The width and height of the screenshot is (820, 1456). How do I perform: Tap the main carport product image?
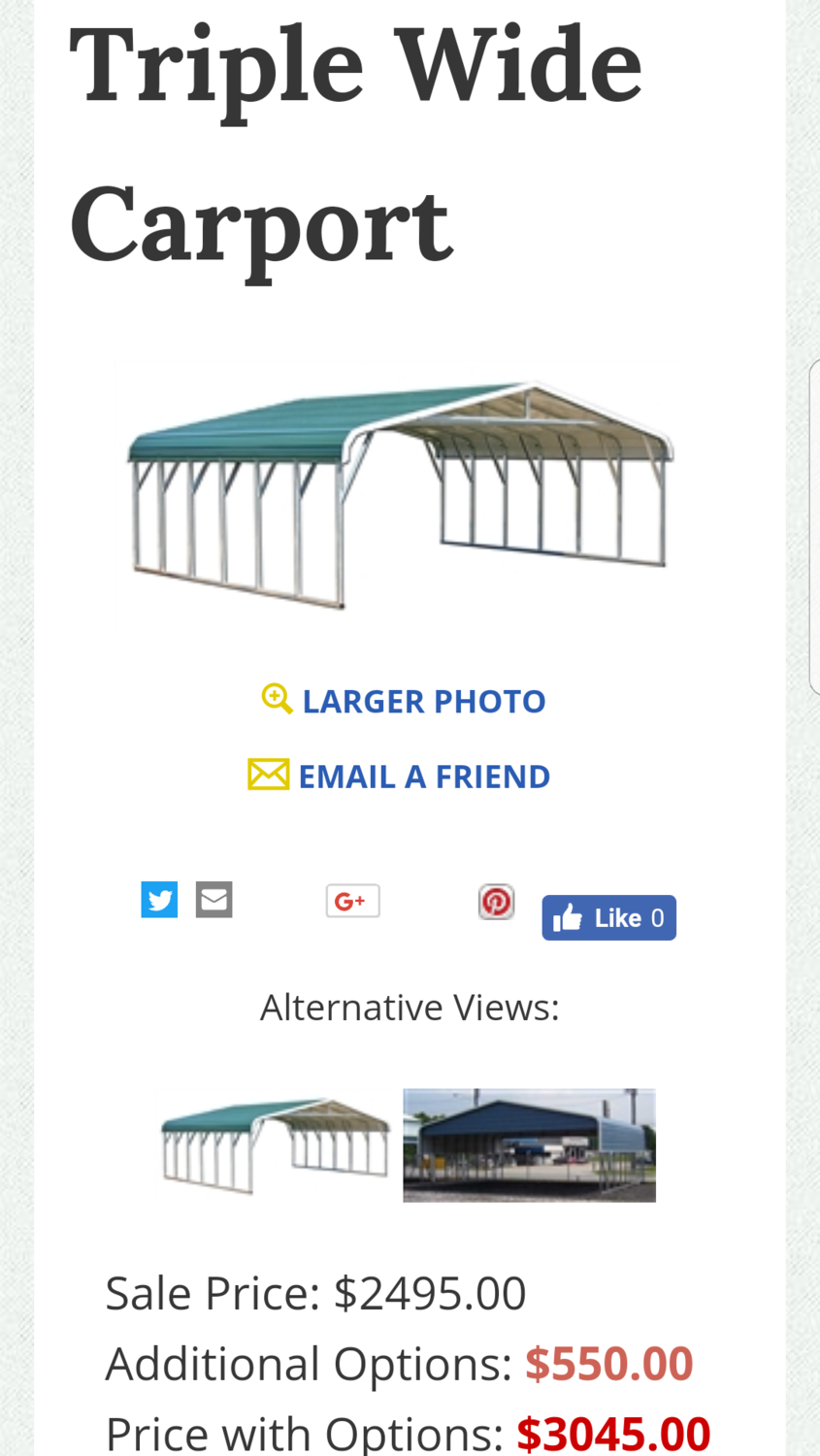pyautogui.click(x=401, y=493)
